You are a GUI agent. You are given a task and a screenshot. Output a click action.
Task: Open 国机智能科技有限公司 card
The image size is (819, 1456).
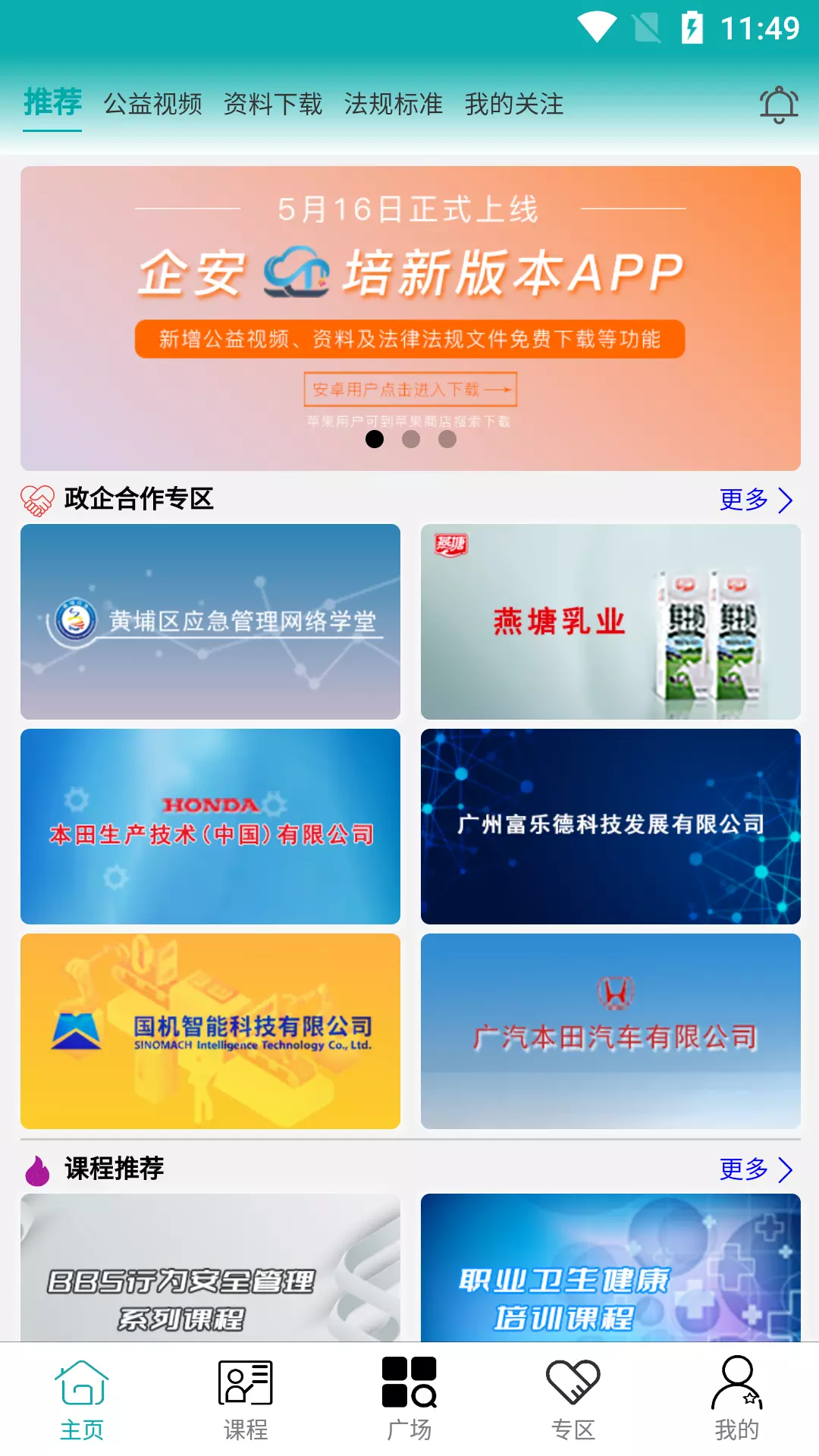point(210,1031)
